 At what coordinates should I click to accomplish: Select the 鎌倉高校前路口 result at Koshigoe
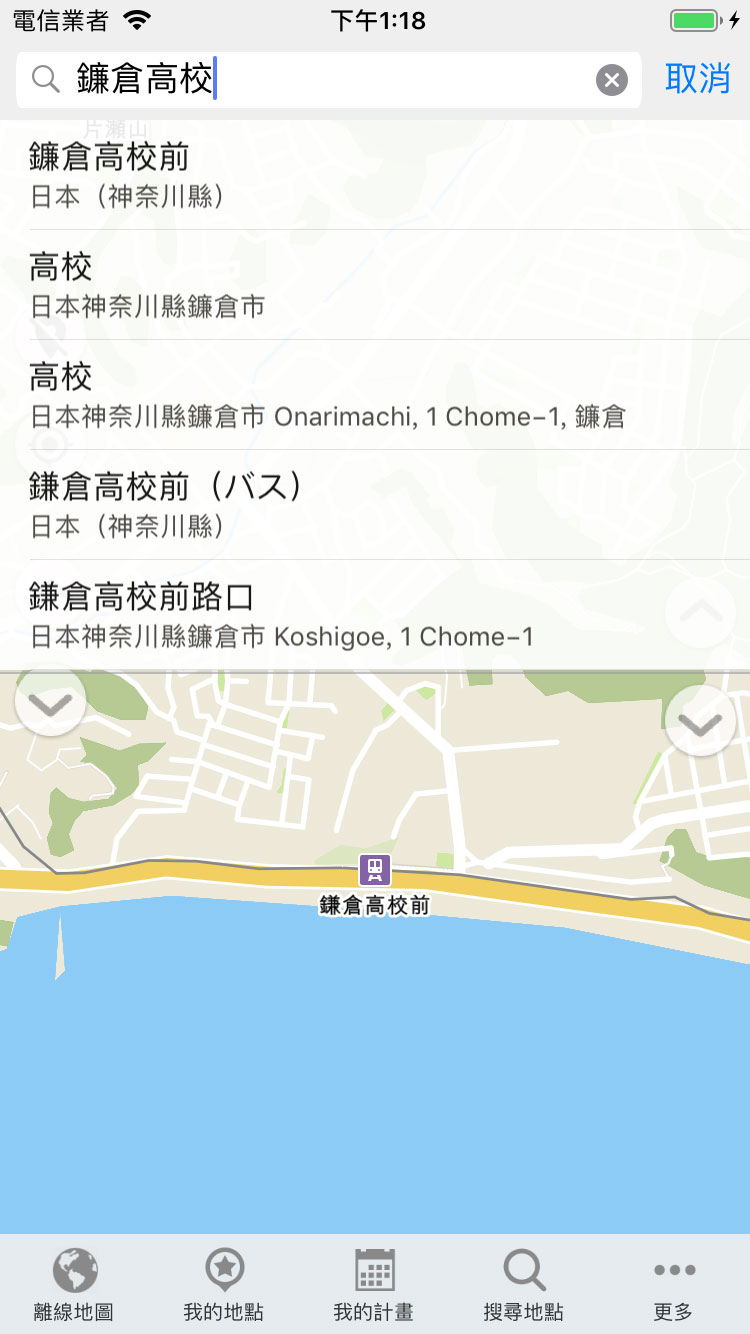(x=375, y=615)
